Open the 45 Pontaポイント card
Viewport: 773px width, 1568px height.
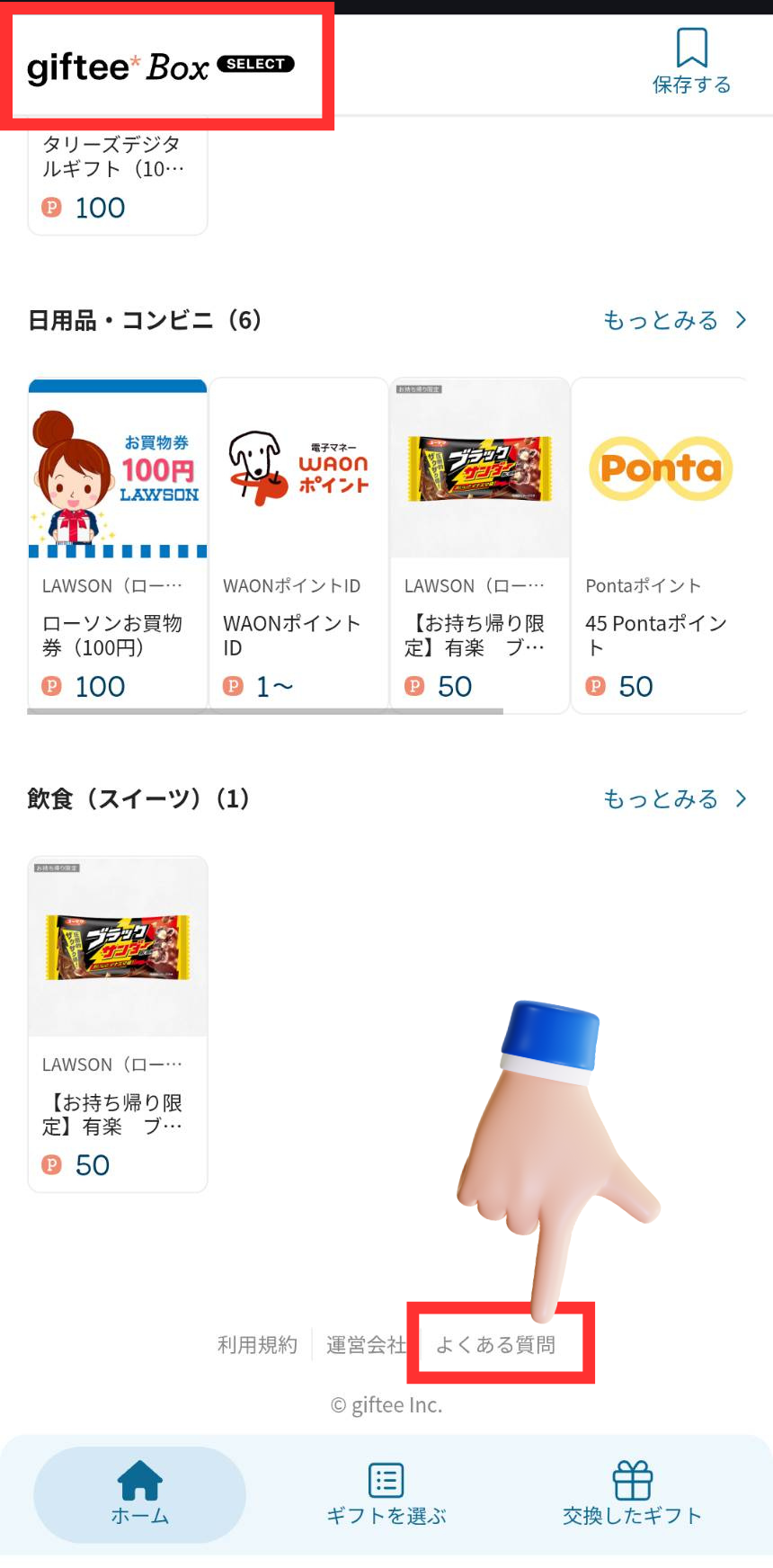tap(660, 545)
